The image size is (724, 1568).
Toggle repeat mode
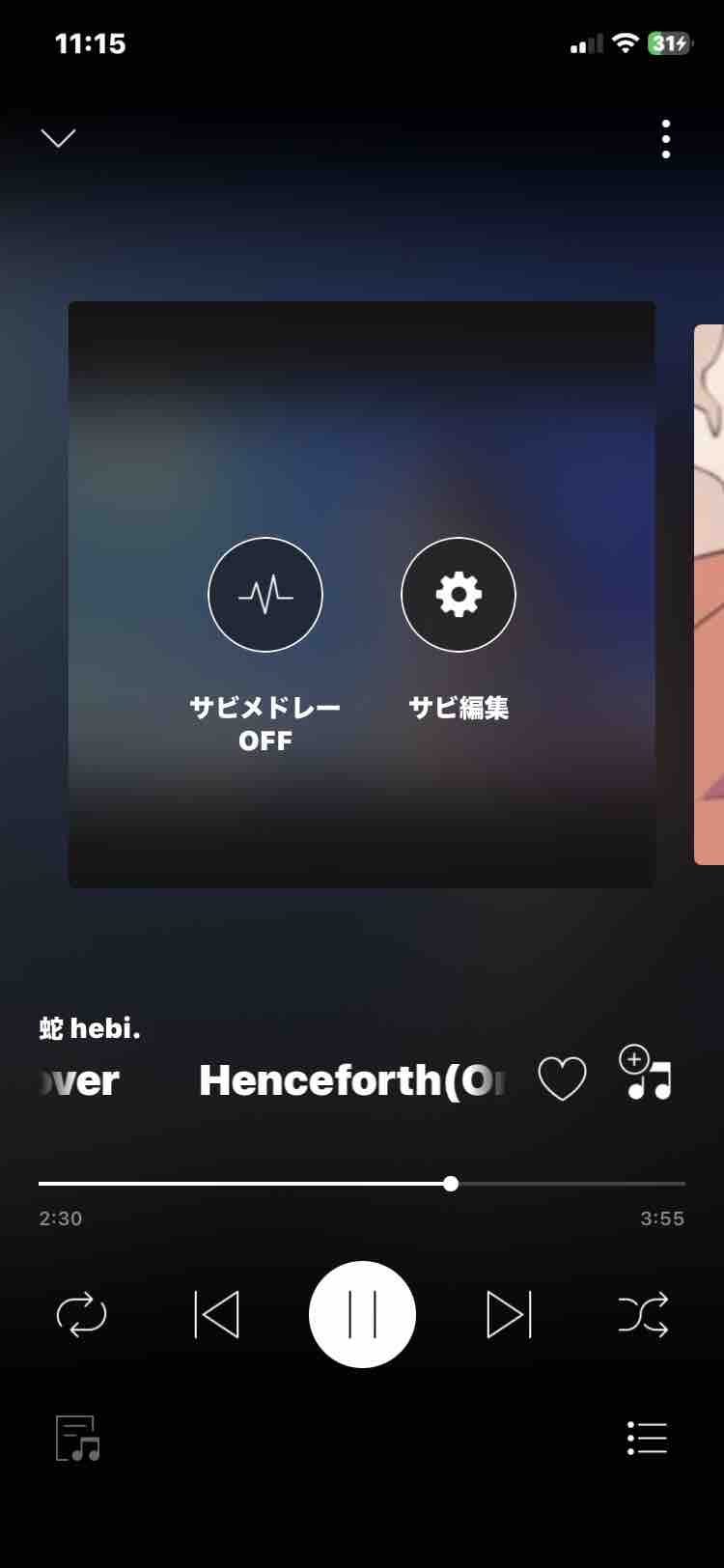point(81,1315)
